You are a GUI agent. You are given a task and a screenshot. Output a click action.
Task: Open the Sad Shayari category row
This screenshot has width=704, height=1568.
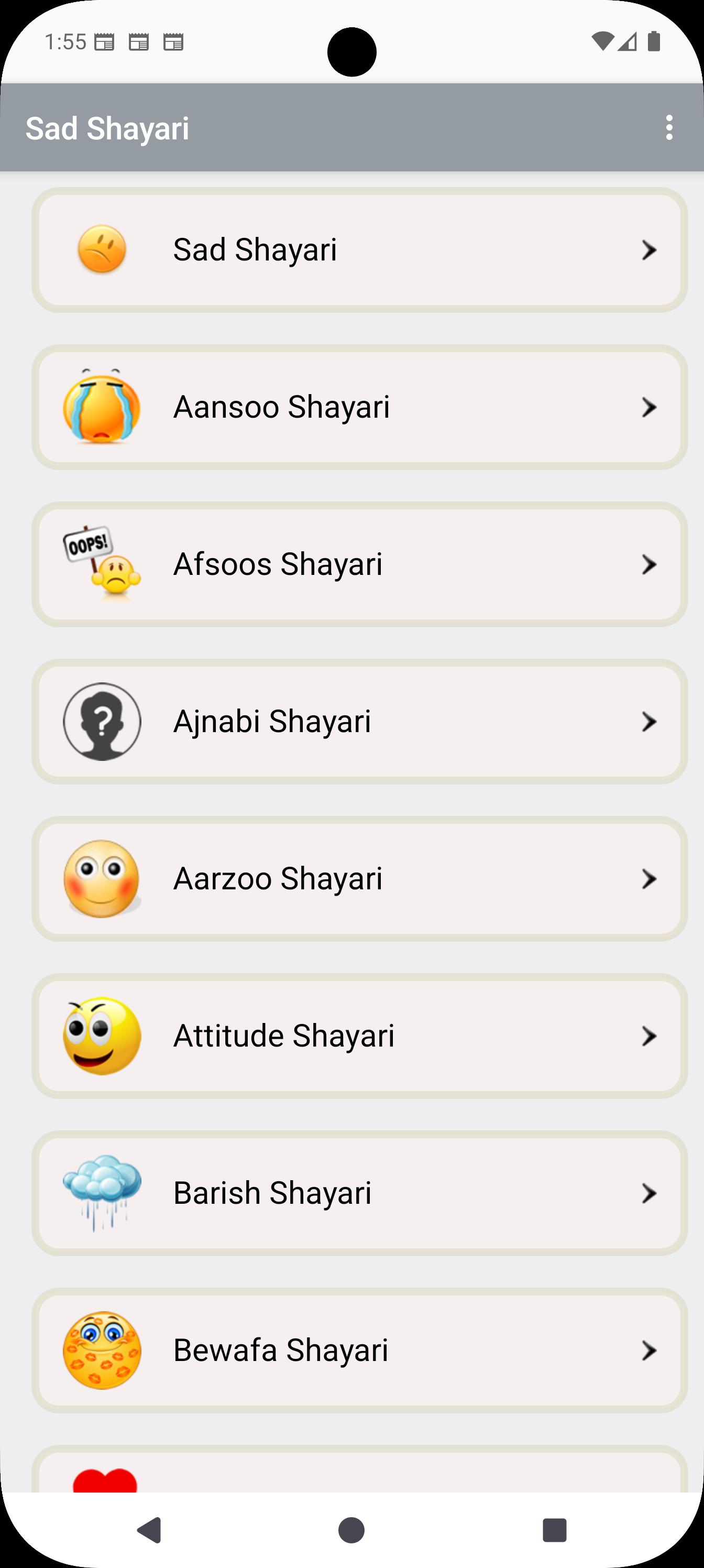point(359,250)
